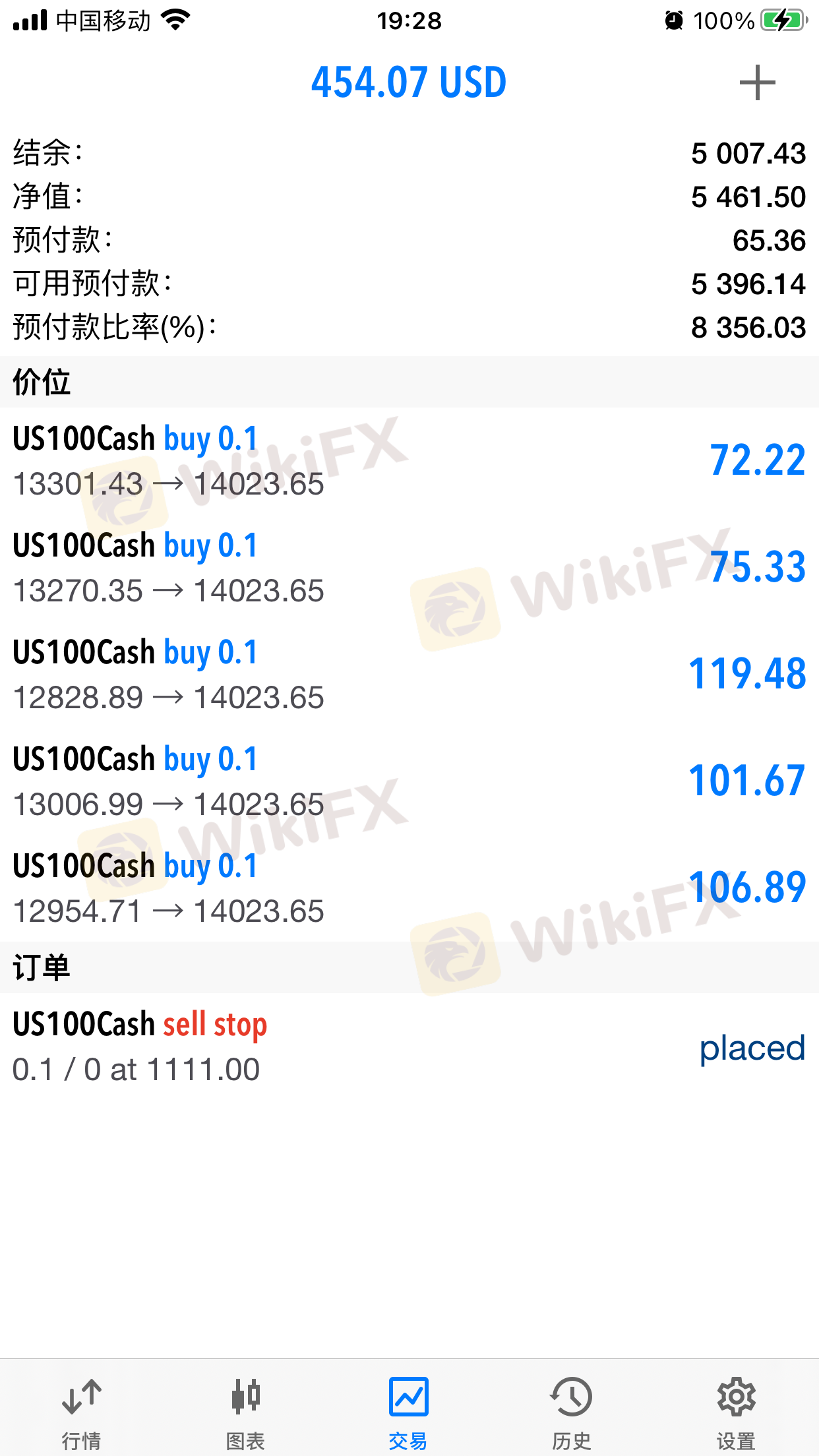This screenshot has height=1456, width=819.
Task: Tap the position opened at 12954.71
Action: pyautogui.click(x=409, y=888)
